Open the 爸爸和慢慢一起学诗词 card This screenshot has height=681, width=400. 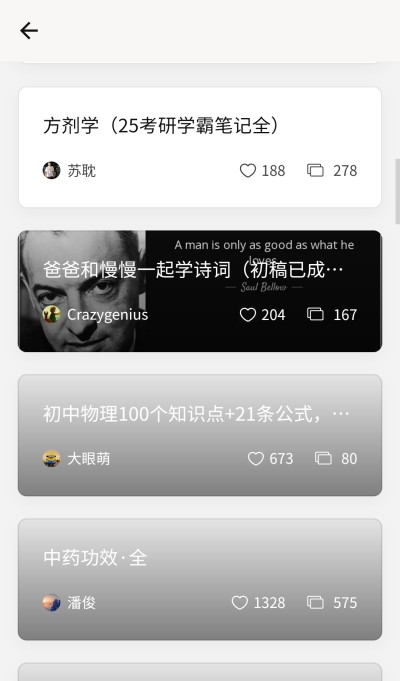[200, 291]
